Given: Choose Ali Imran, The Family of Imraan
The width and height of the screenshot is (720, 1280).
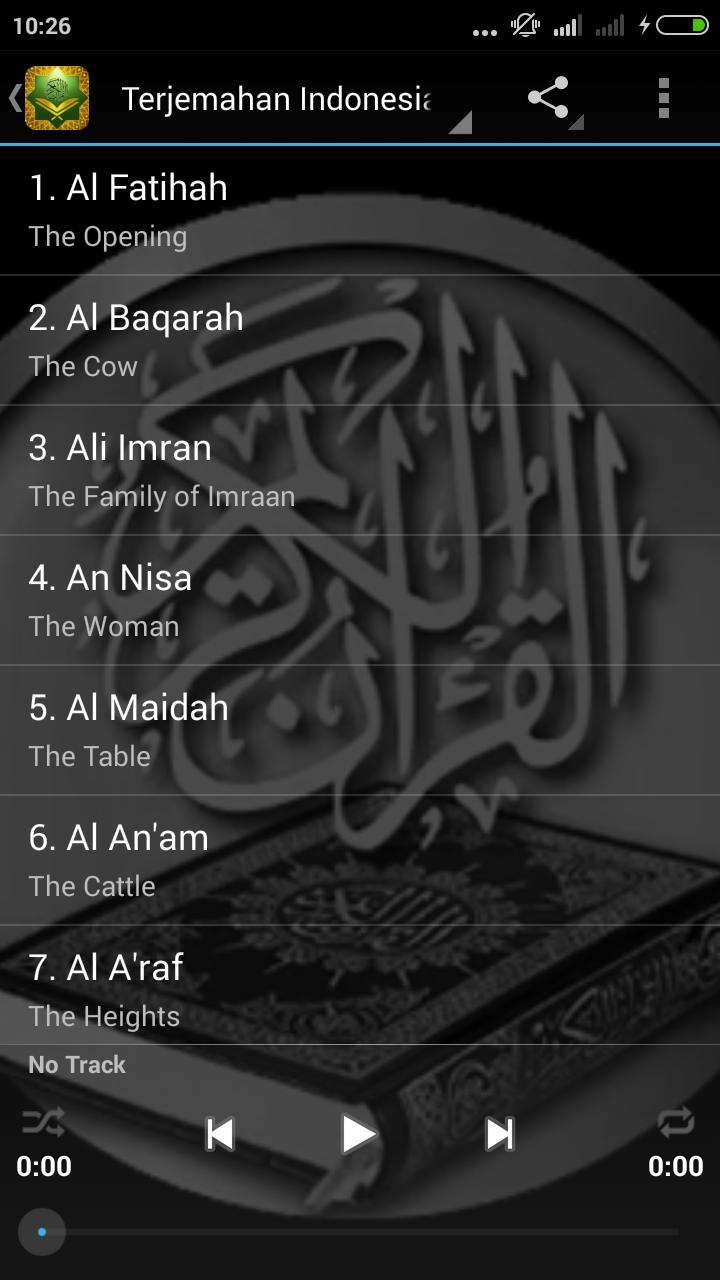Looking at the screenshot, I should coord(360,467).
